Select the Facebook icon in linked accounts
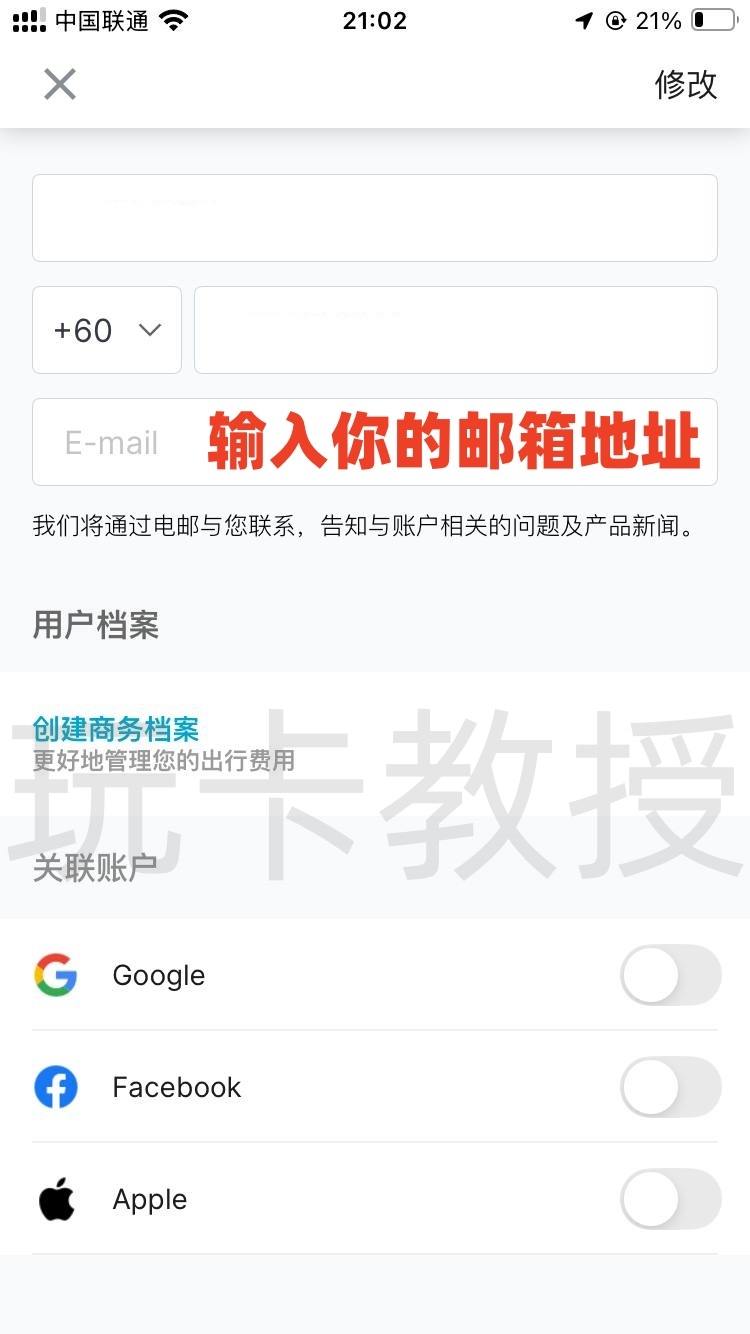The image size is (750, 1334). click(56, 1087)
